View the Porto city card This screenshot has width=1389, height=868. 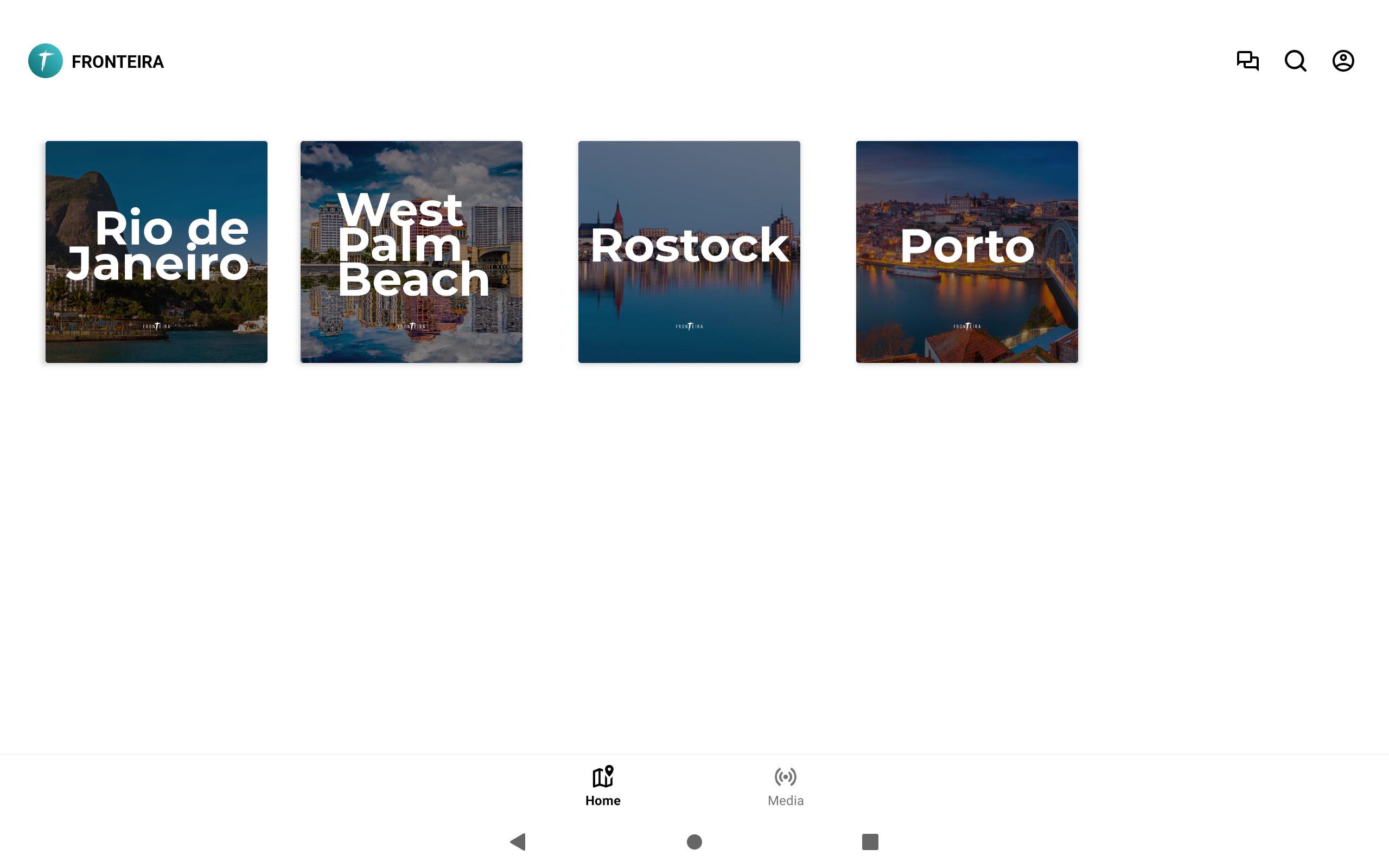[x=966, y=251]
